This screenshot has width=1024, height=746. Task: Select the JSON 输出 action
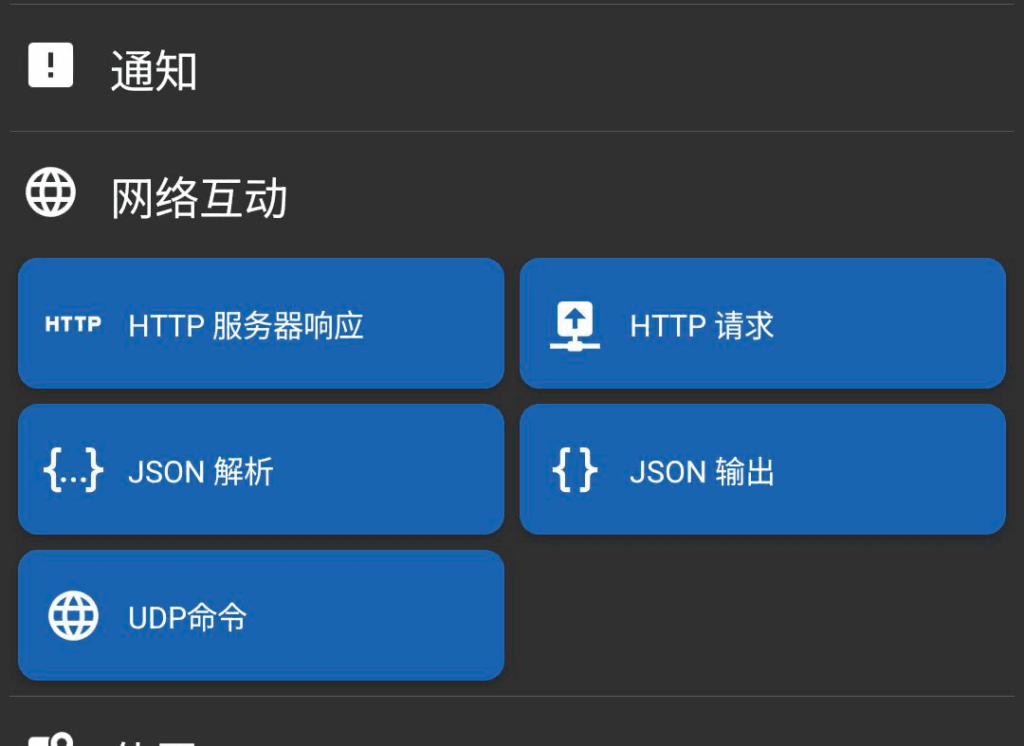point(762,470)
